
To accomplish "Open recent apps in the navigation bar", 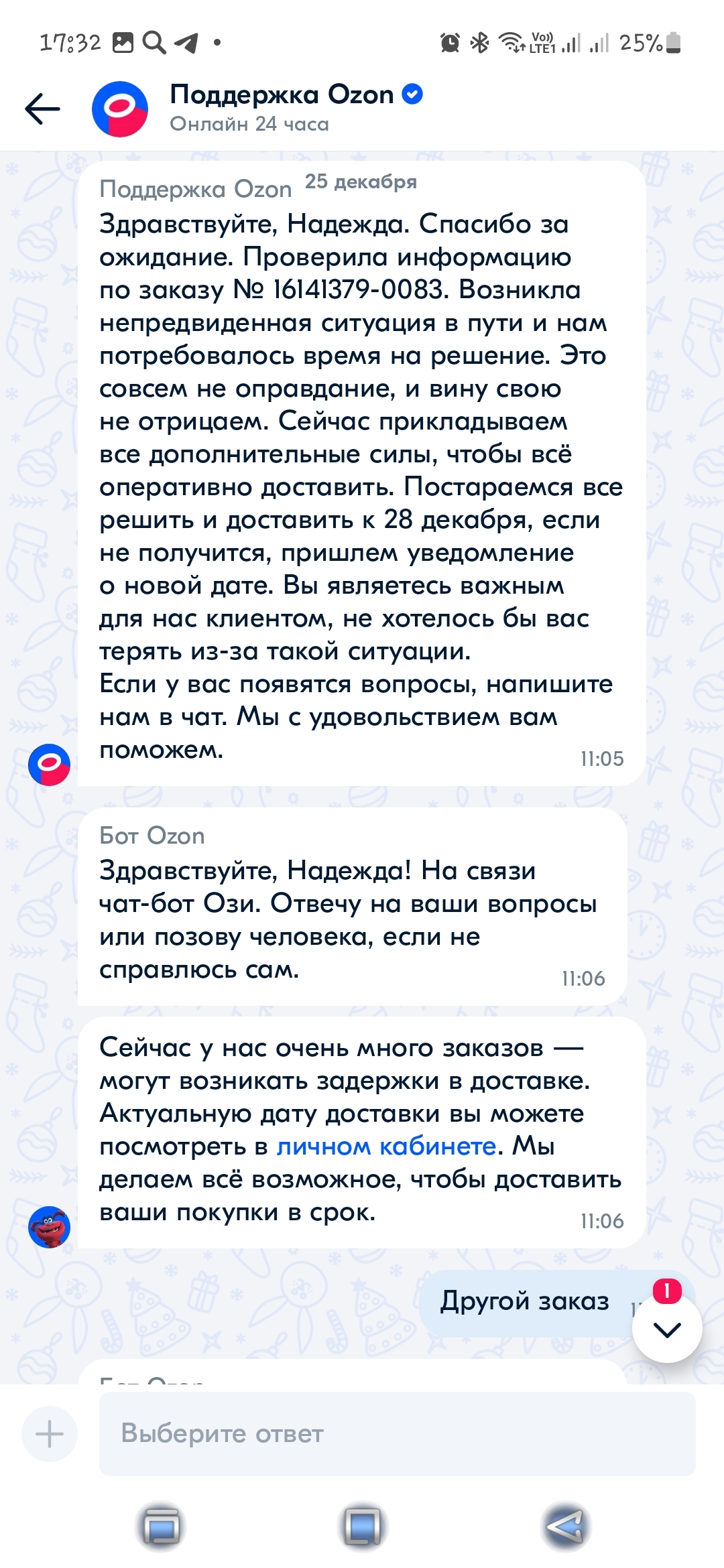I will pyautogui.click(x=161, y=1527).
